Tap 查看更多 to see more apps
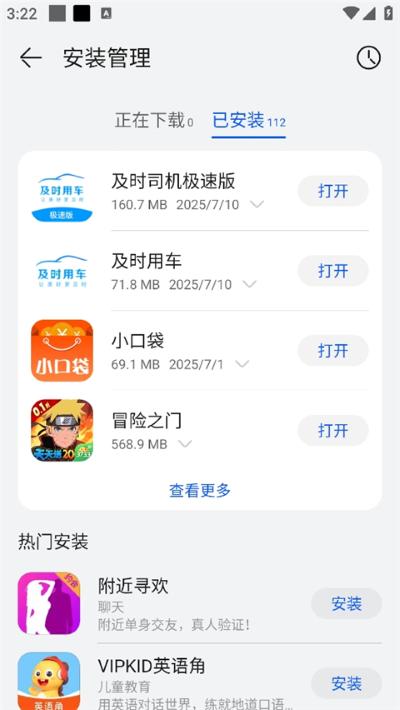This screenshot has height=710, width=400. [x=200, y=490]
